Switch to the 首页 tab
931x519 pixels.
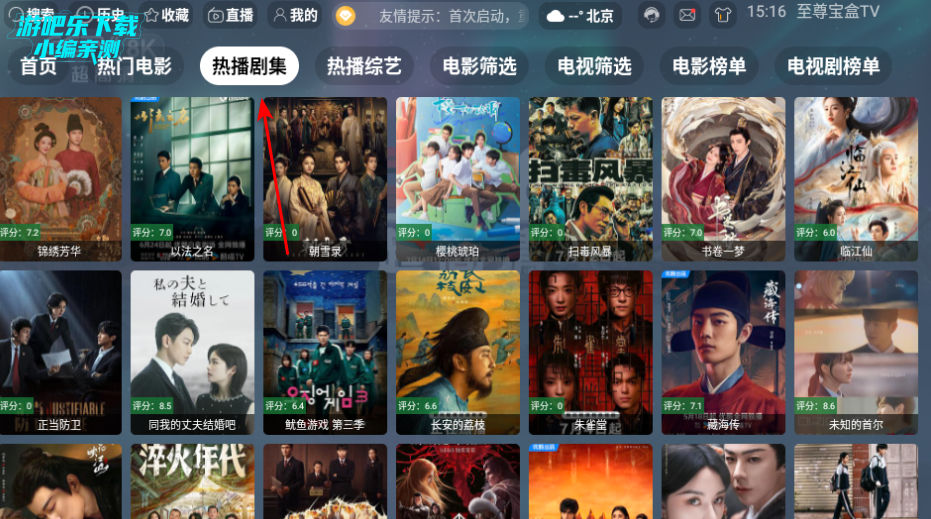(x=39, y=67)
